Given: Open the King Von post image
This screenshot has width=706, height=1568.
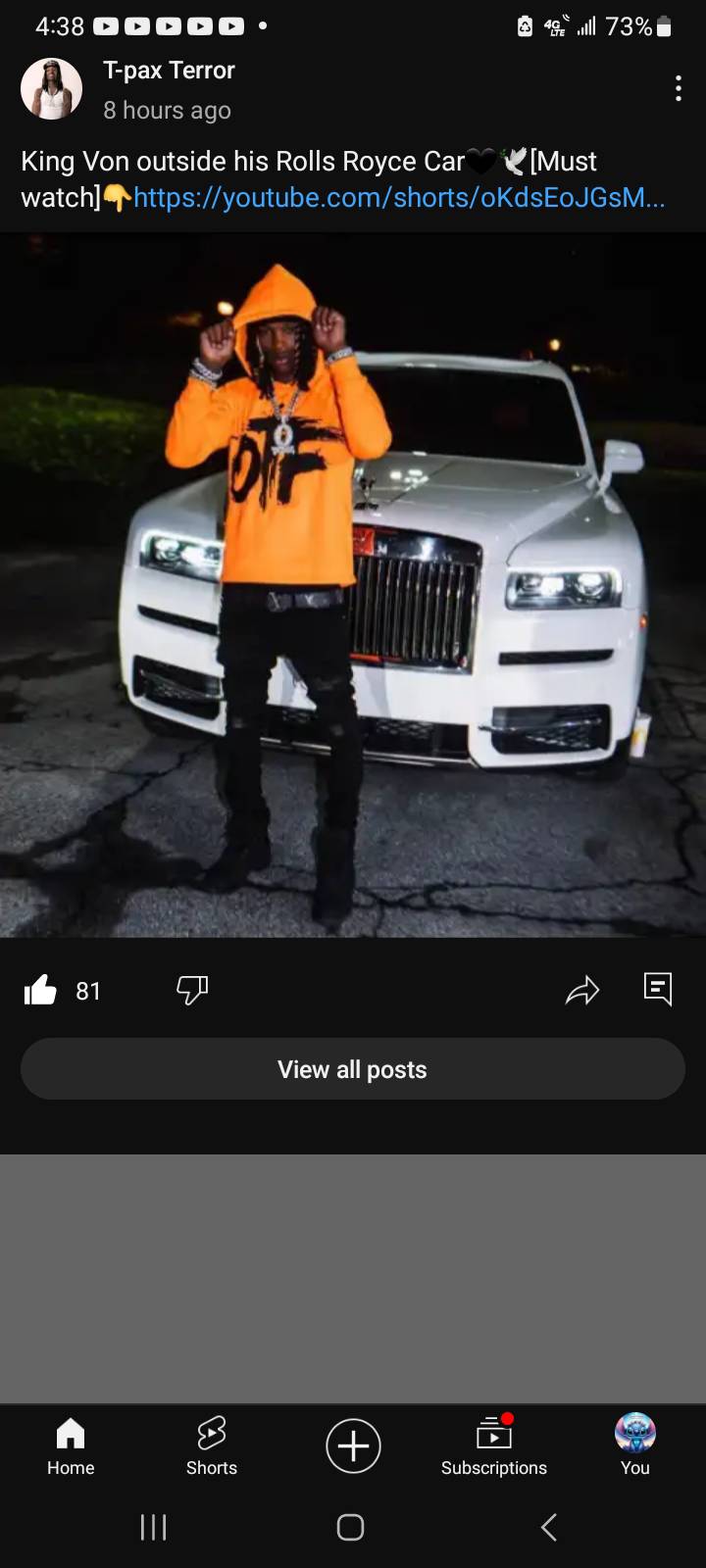Looking at the screenshot, I should click(353, 585).
